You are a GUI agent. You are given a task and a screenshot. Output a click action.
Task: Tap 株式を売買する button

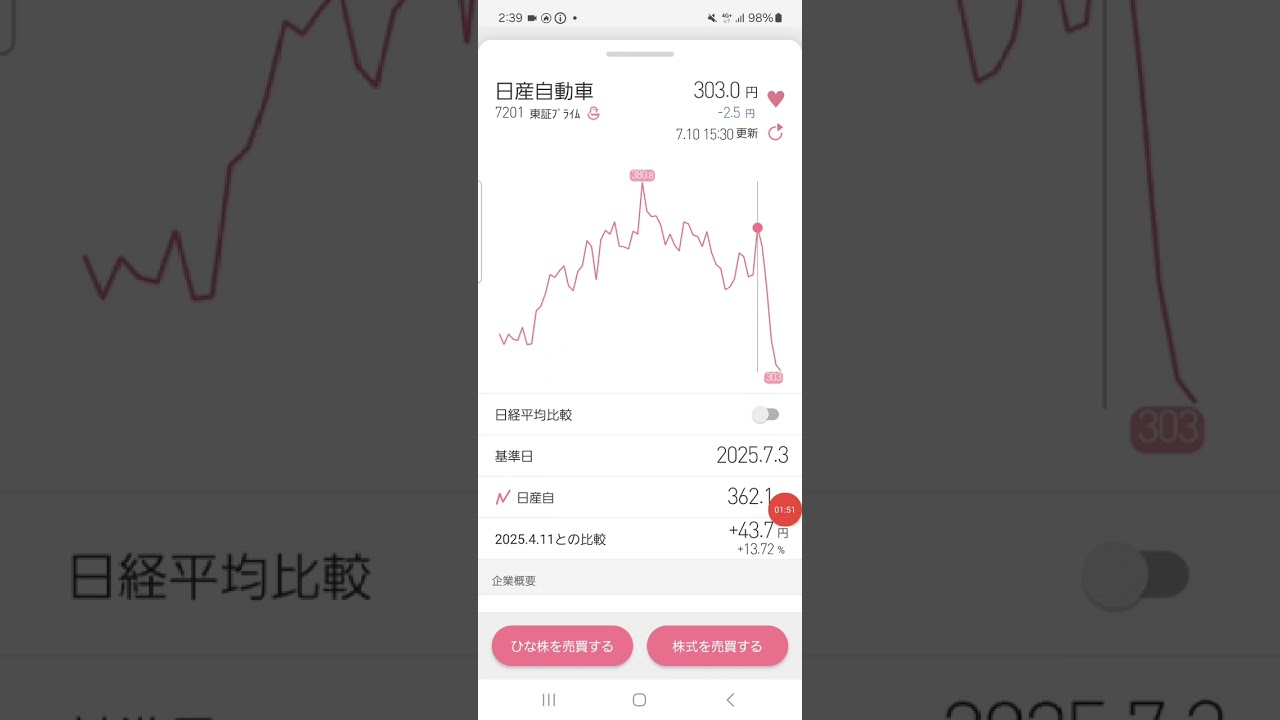[717, 646]
